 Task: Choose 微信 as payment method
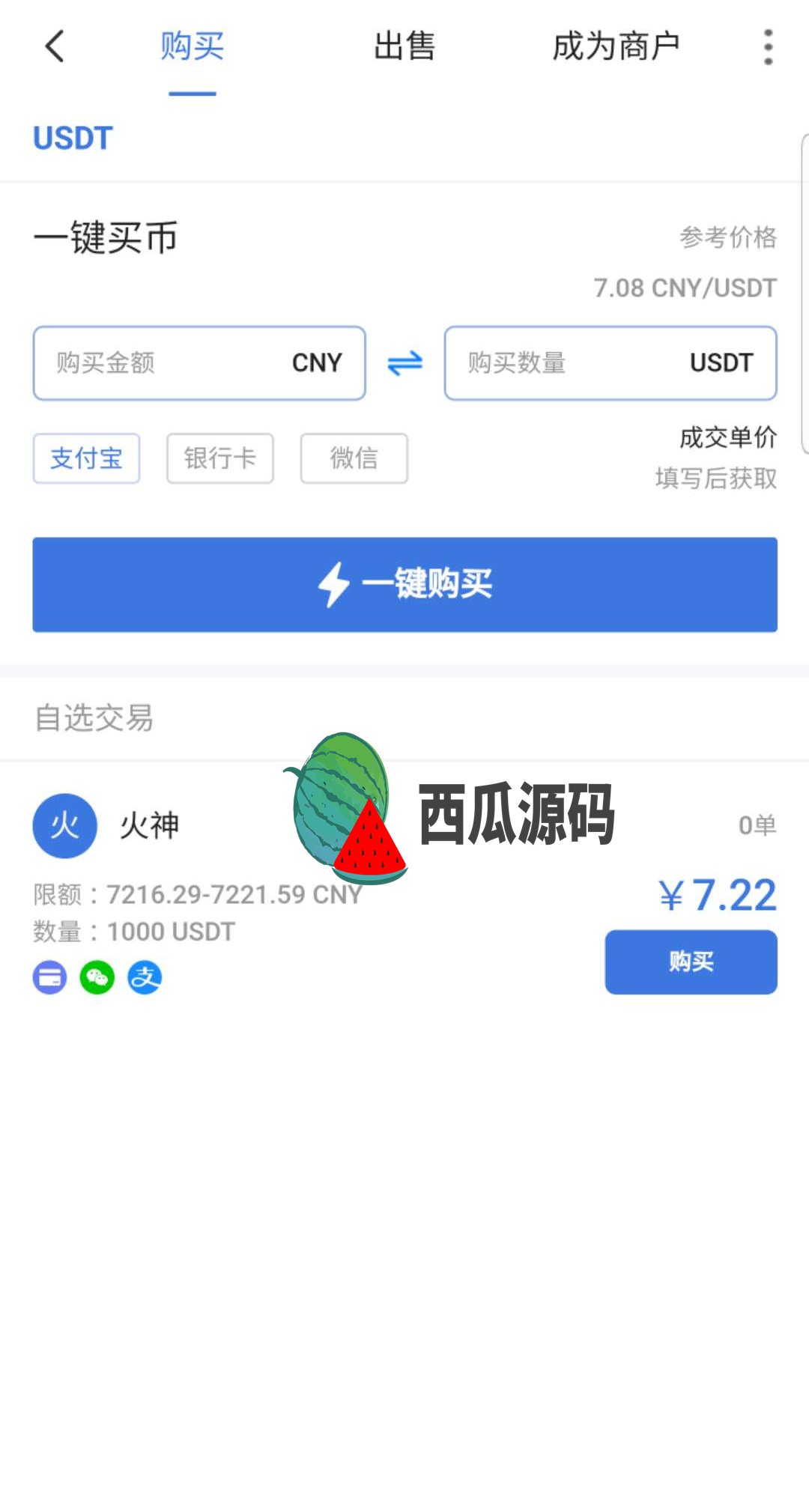click(x=354, y=458)
